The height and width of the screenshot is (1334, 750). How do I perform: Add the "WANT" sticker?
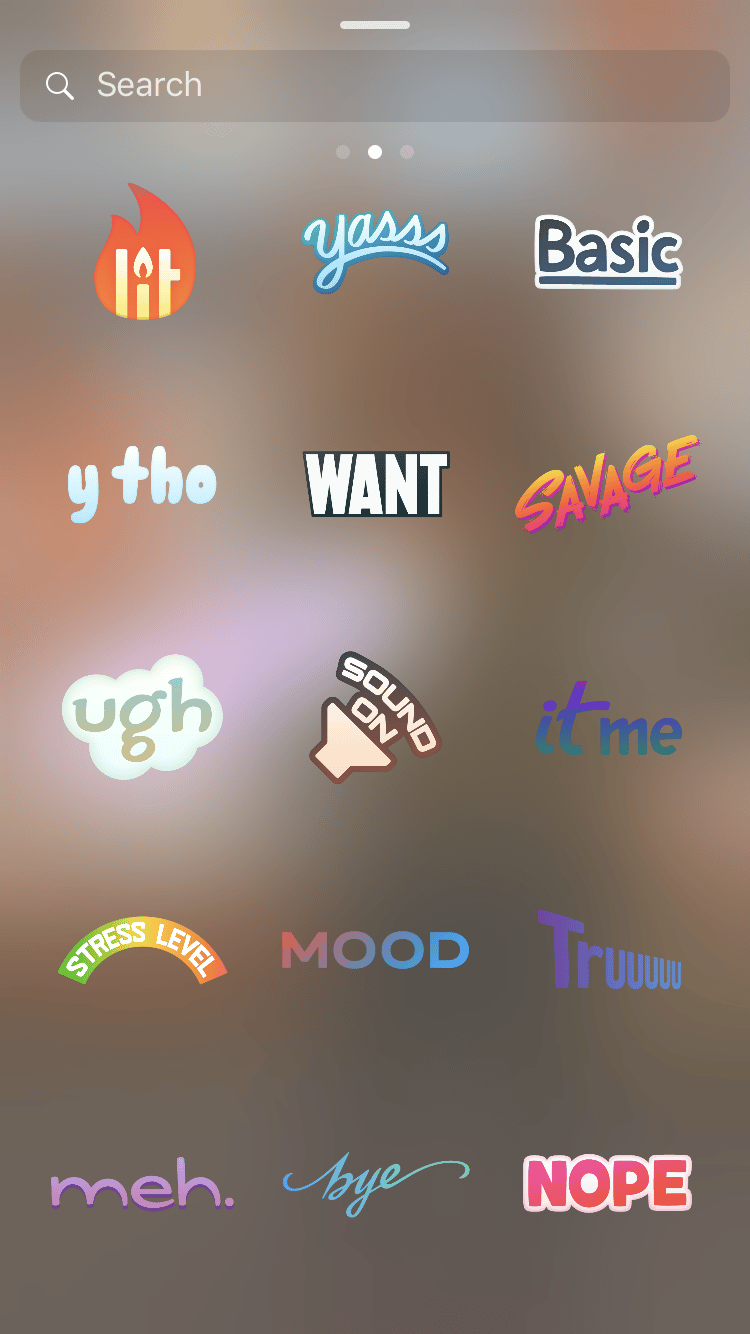376,484
